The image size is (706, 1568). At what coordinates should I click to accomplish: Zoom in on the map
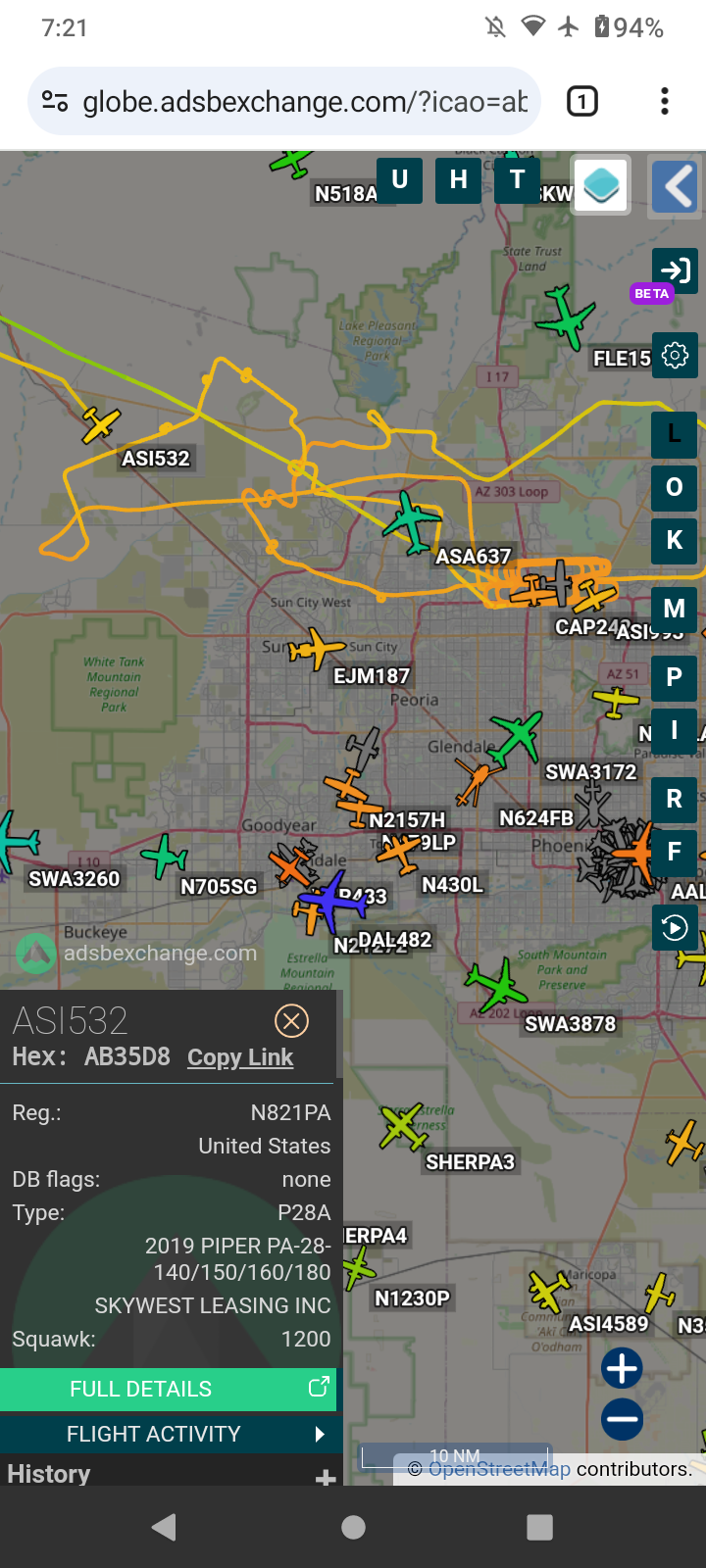tap(622, 1368)
